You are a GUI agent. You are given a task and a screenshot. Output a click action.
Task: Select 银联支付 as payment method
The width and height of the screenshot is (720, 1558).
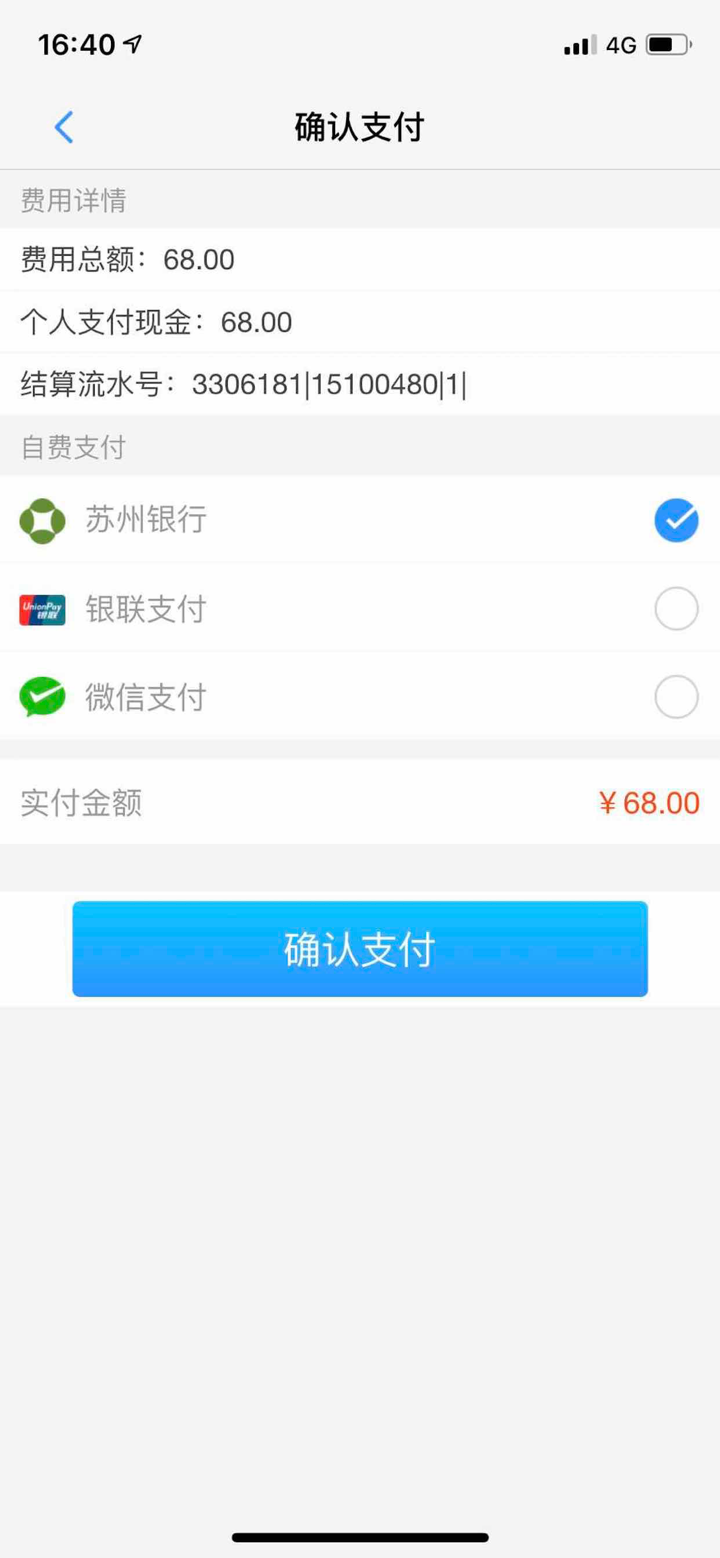pos(677,608)
